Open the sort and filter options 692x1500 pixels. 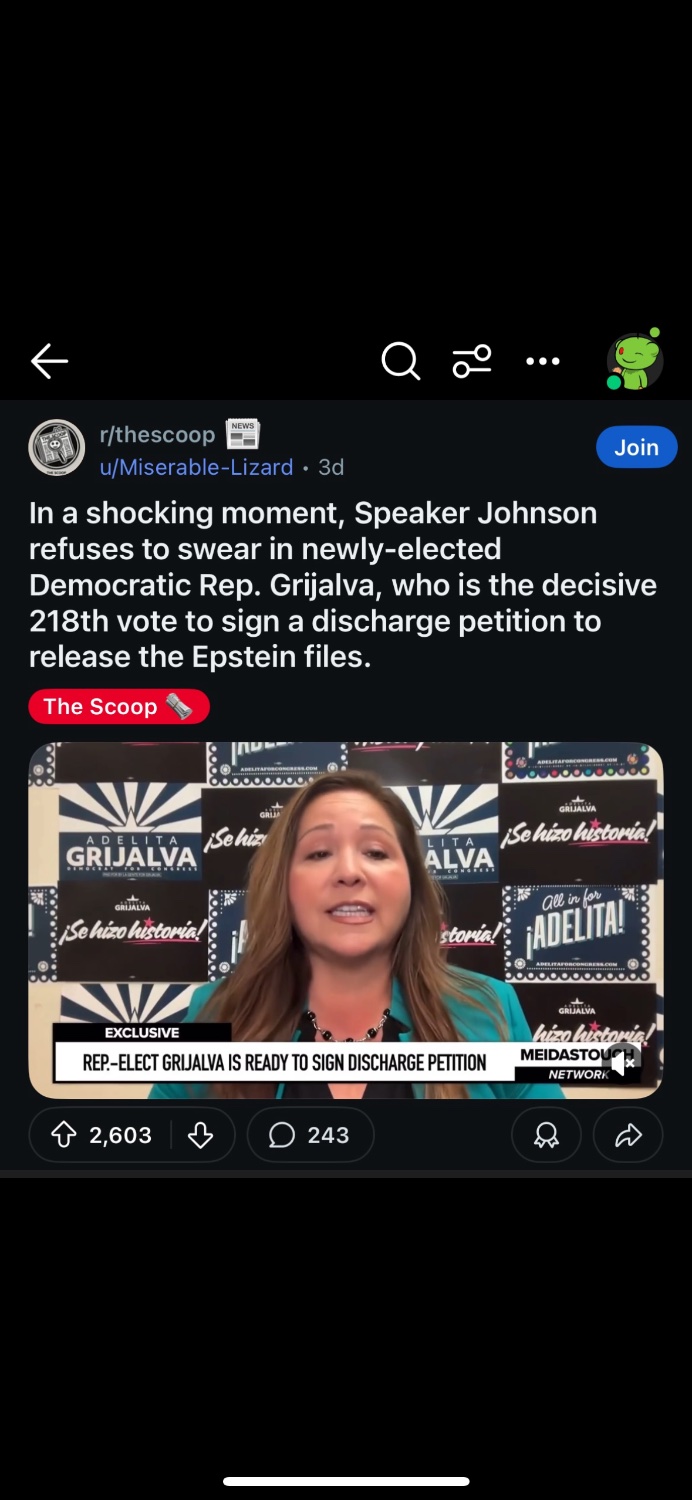point(472,361)
